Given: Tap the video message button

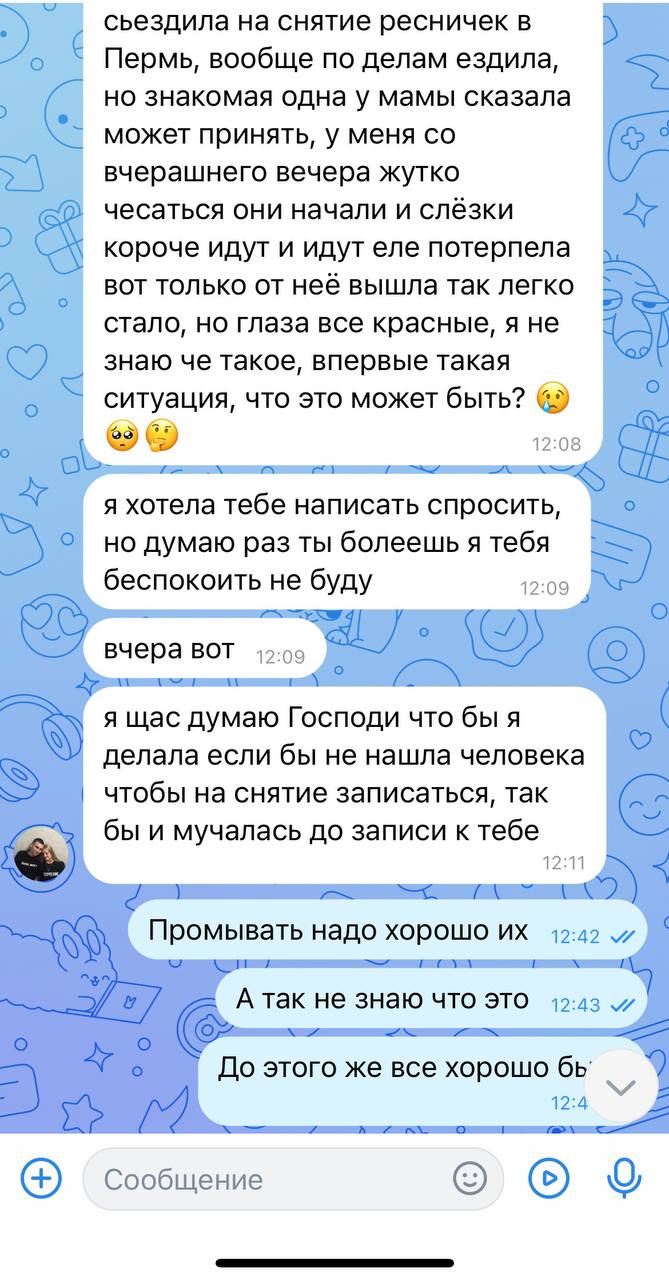Looking at the screenshot, I should [x=548, y=1178].
